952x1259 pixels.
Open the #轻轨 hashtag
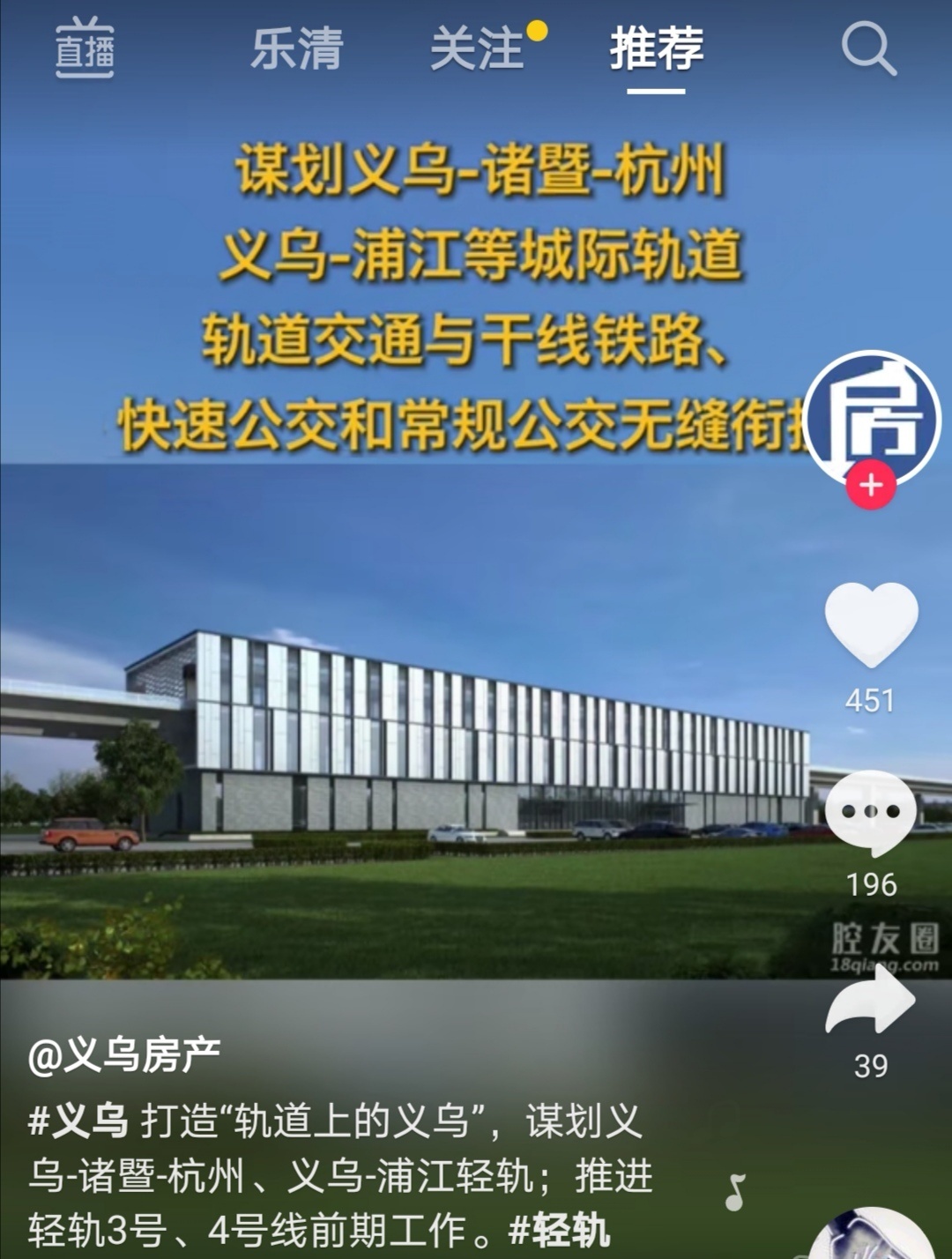pyautogui.click(x=561, y=1229)
